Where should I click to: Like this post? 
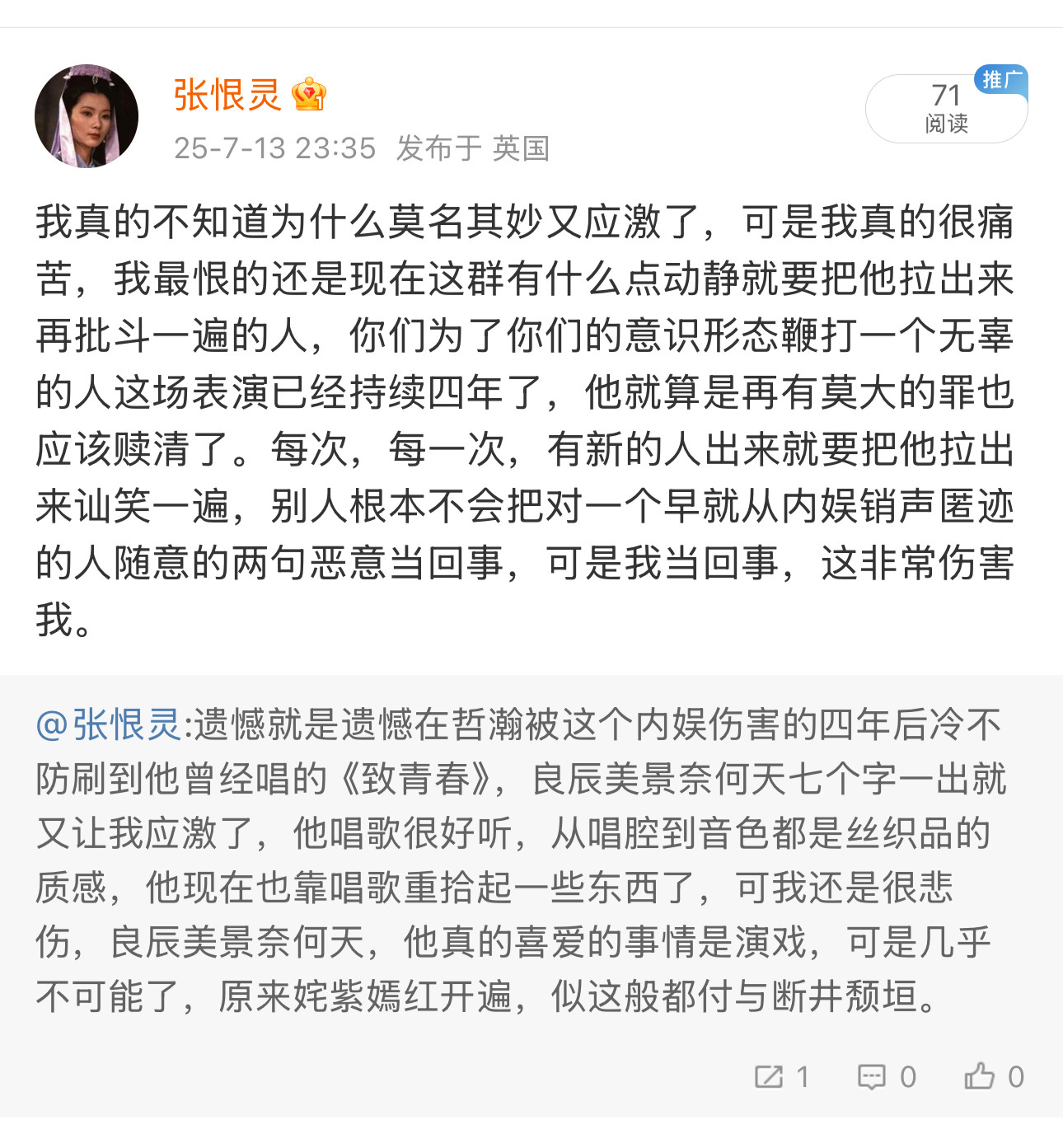[993, 1076]
